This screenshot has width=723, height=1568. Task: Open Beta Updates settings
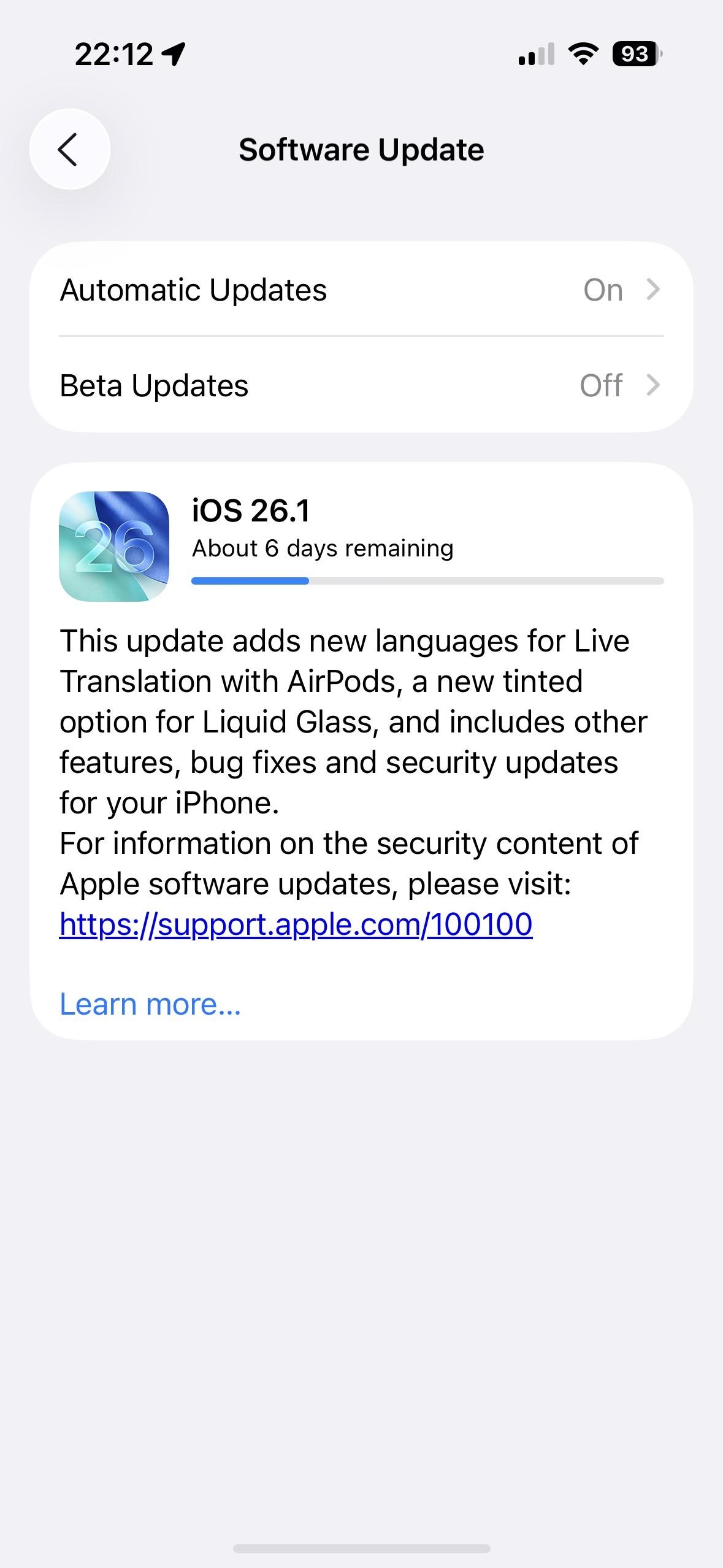tap(361, 385)
